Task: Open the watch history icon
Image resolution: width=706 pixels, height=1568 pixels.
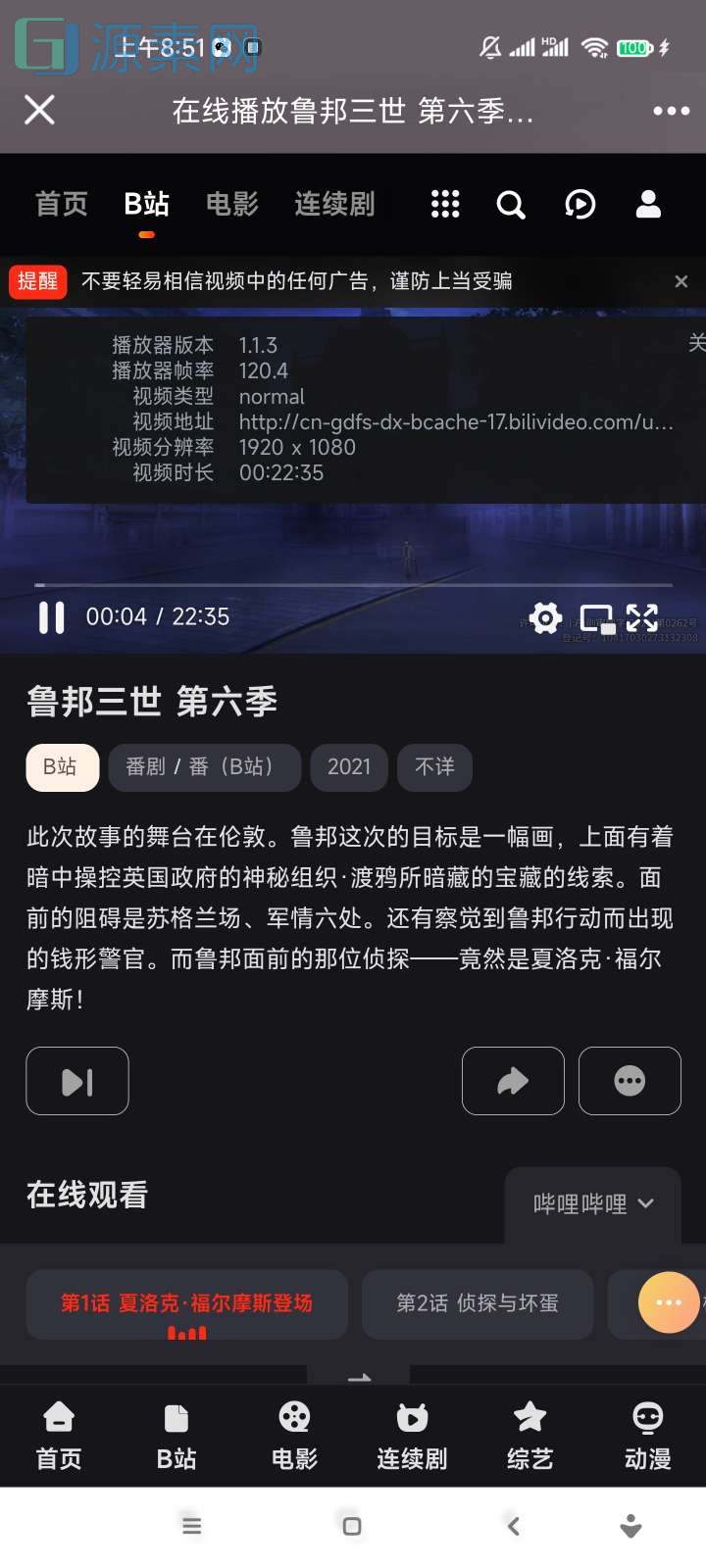Action: pyautogui.click(x=580, y=205)
